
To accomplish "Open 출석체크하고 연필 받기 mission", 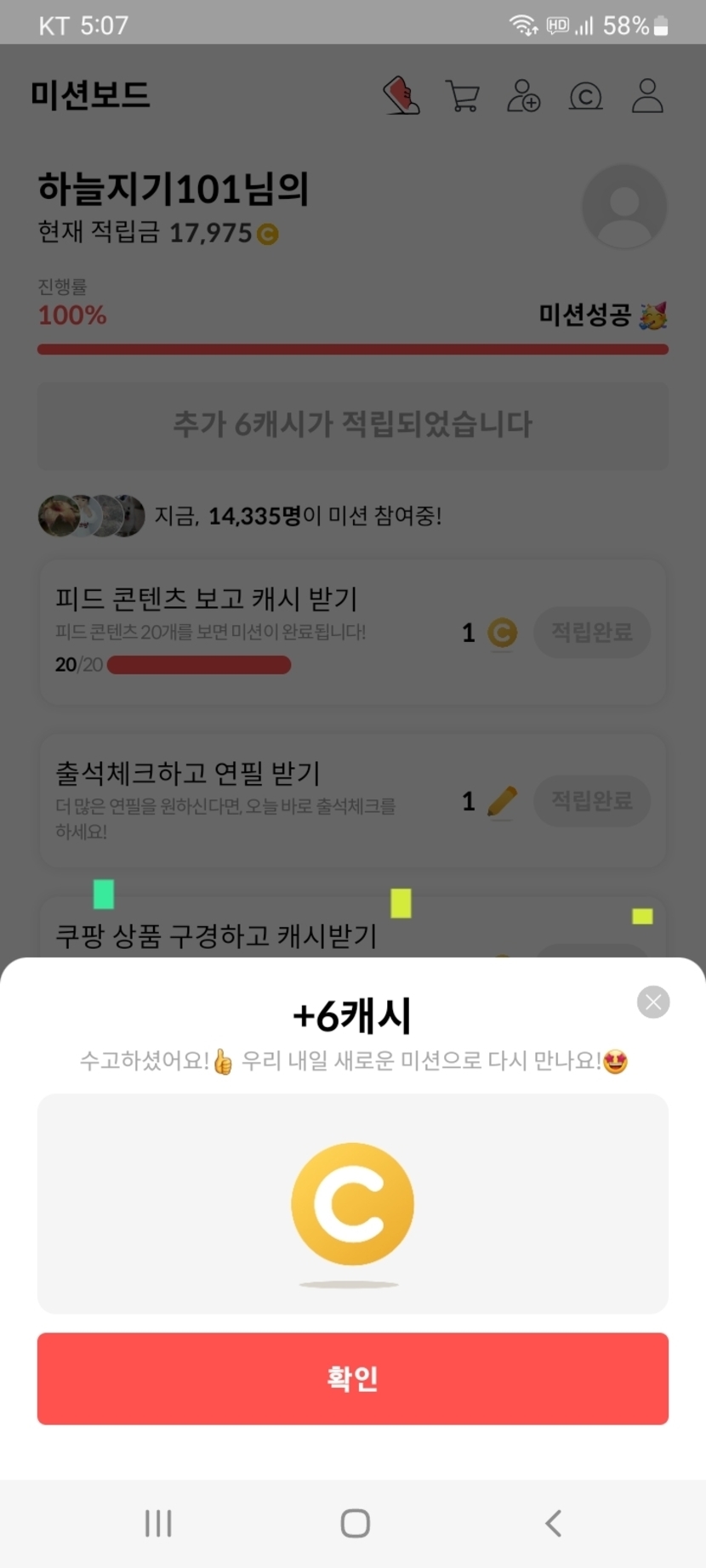I will (352, 800).
